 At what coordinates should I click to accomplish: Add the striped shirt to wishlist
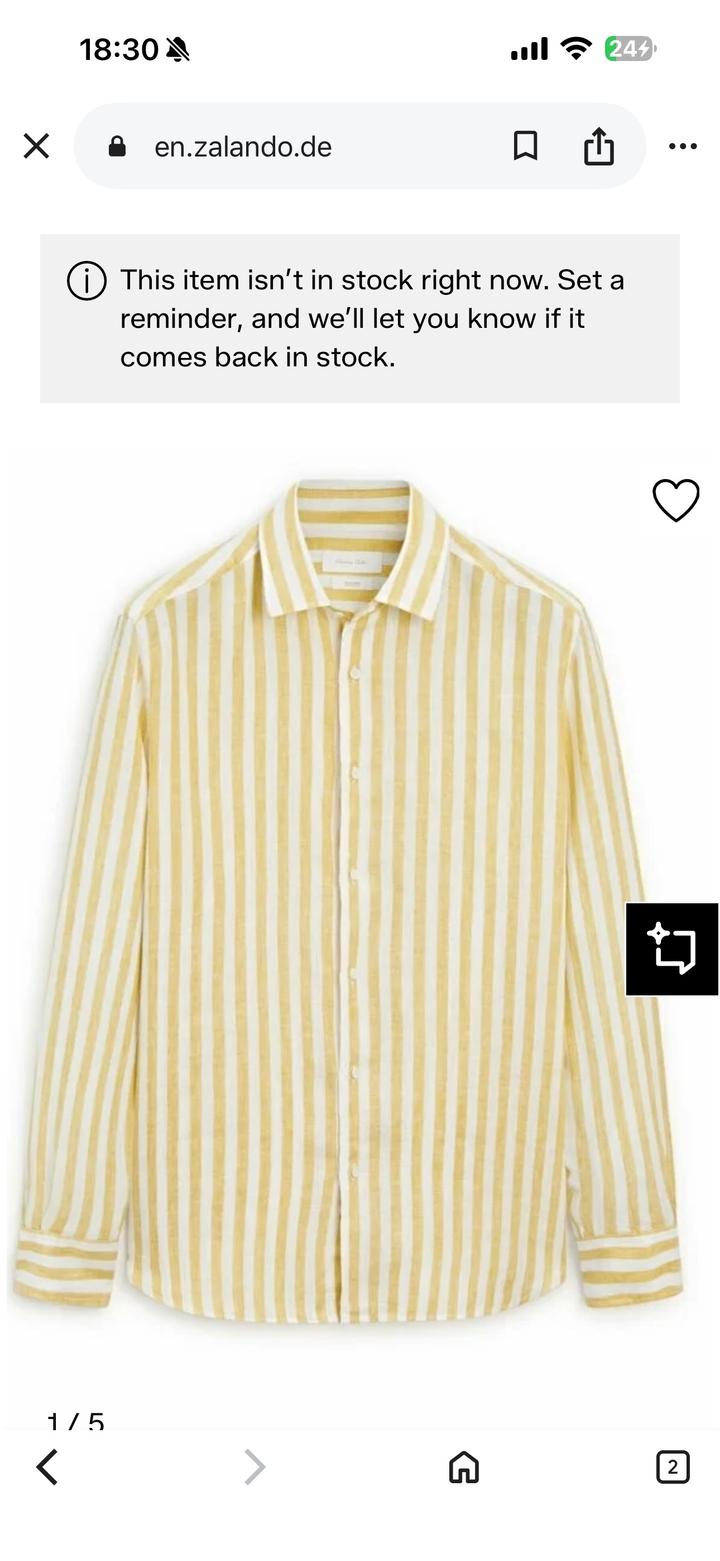tap(676, 499)
